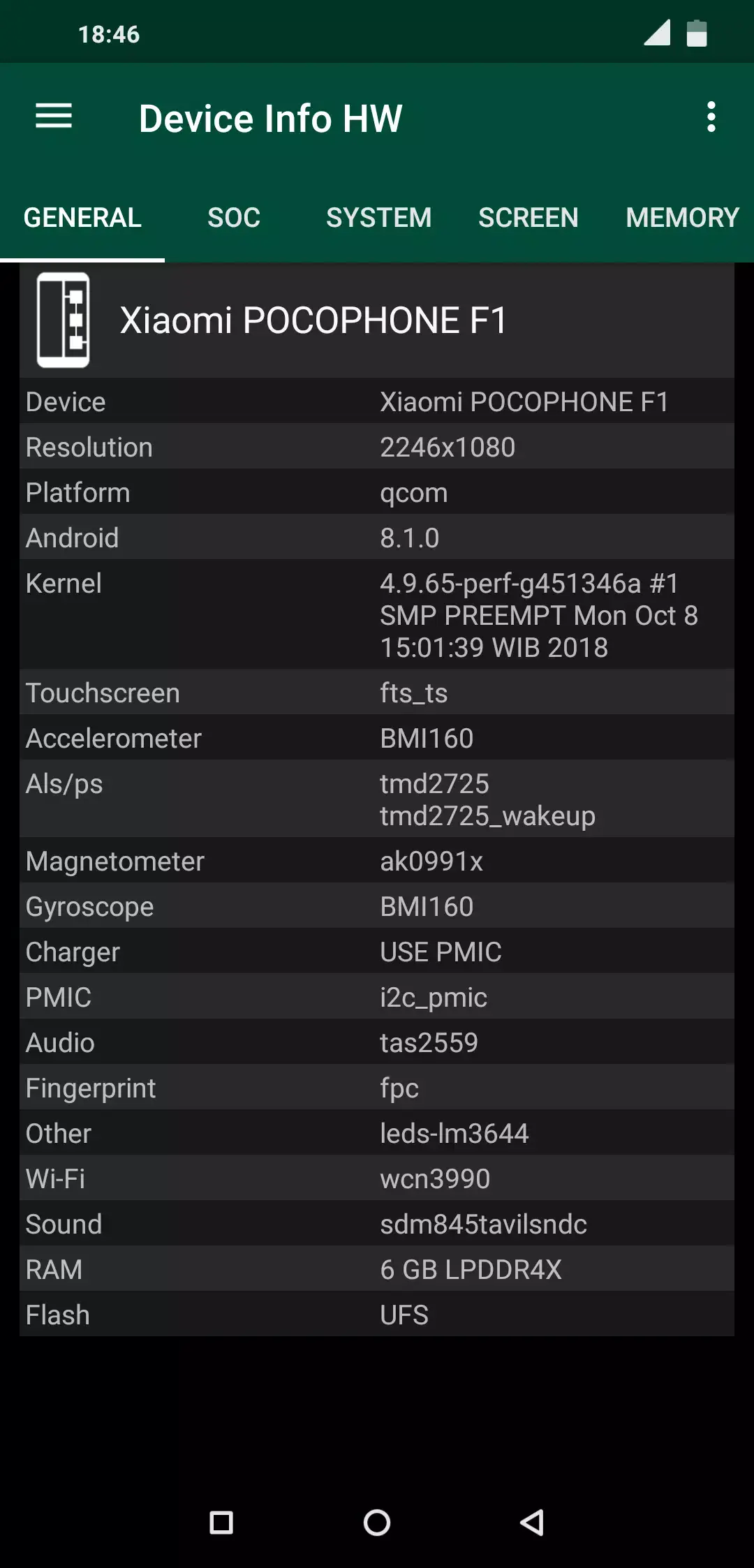View the MEMORY tab

point(681,218)
